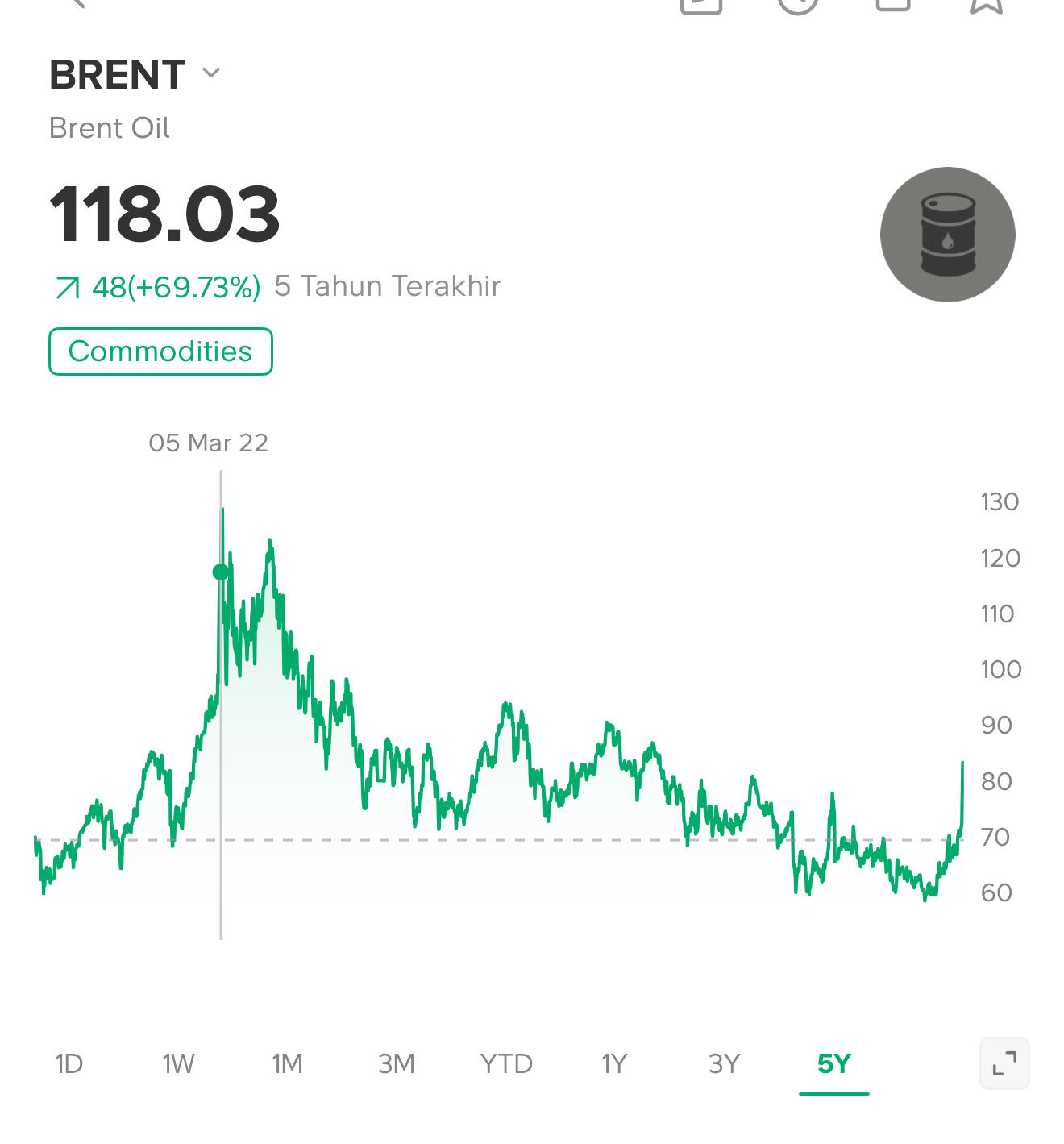Image resolution: width=1064 pixels, height=1144 pixels.
Task: Expand the chart to fullscreen
Action: click(1004, 1063)
